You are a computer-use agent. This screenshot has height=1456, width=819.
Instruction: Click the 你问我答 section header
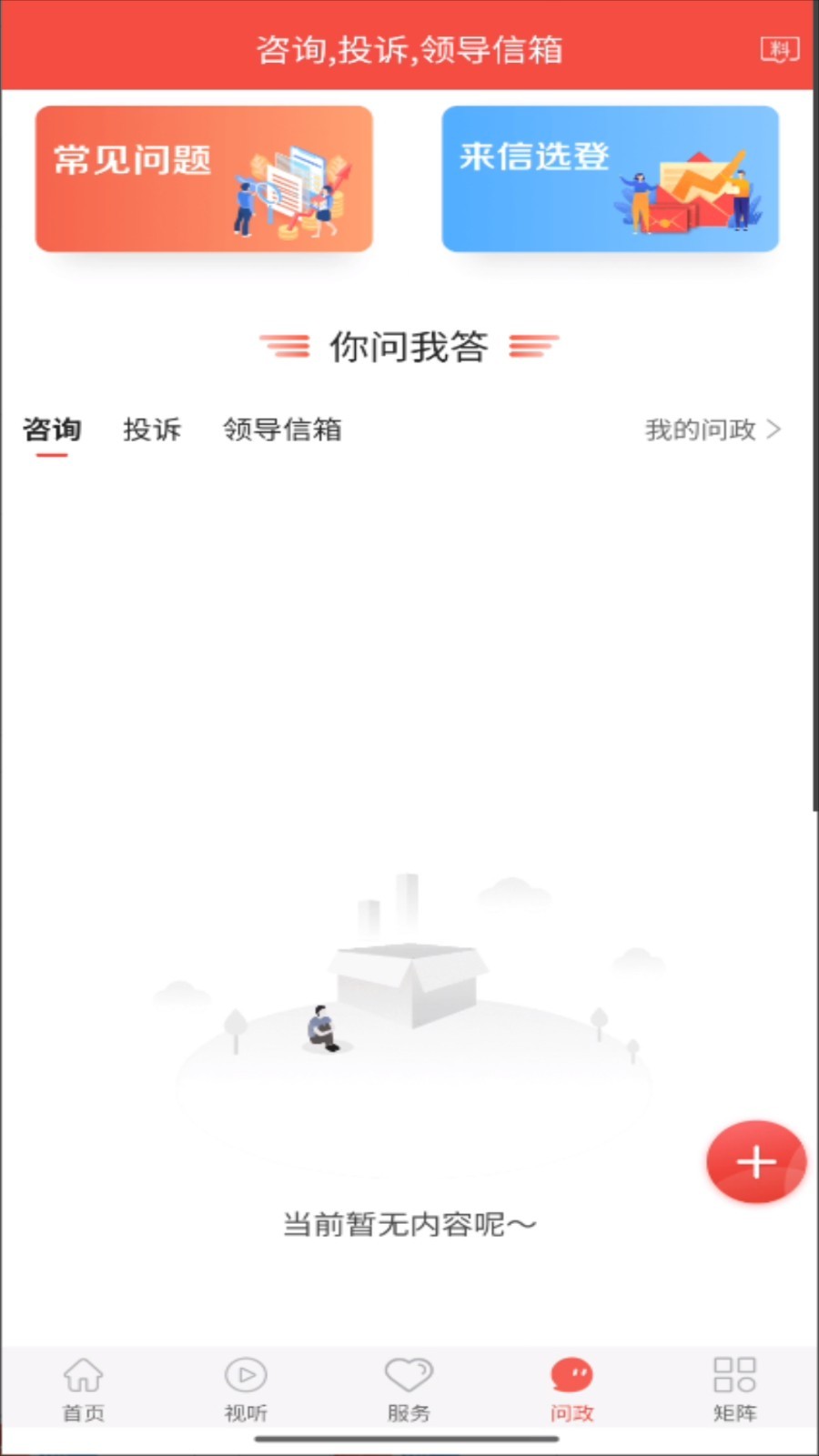click(x=409, y=346)
